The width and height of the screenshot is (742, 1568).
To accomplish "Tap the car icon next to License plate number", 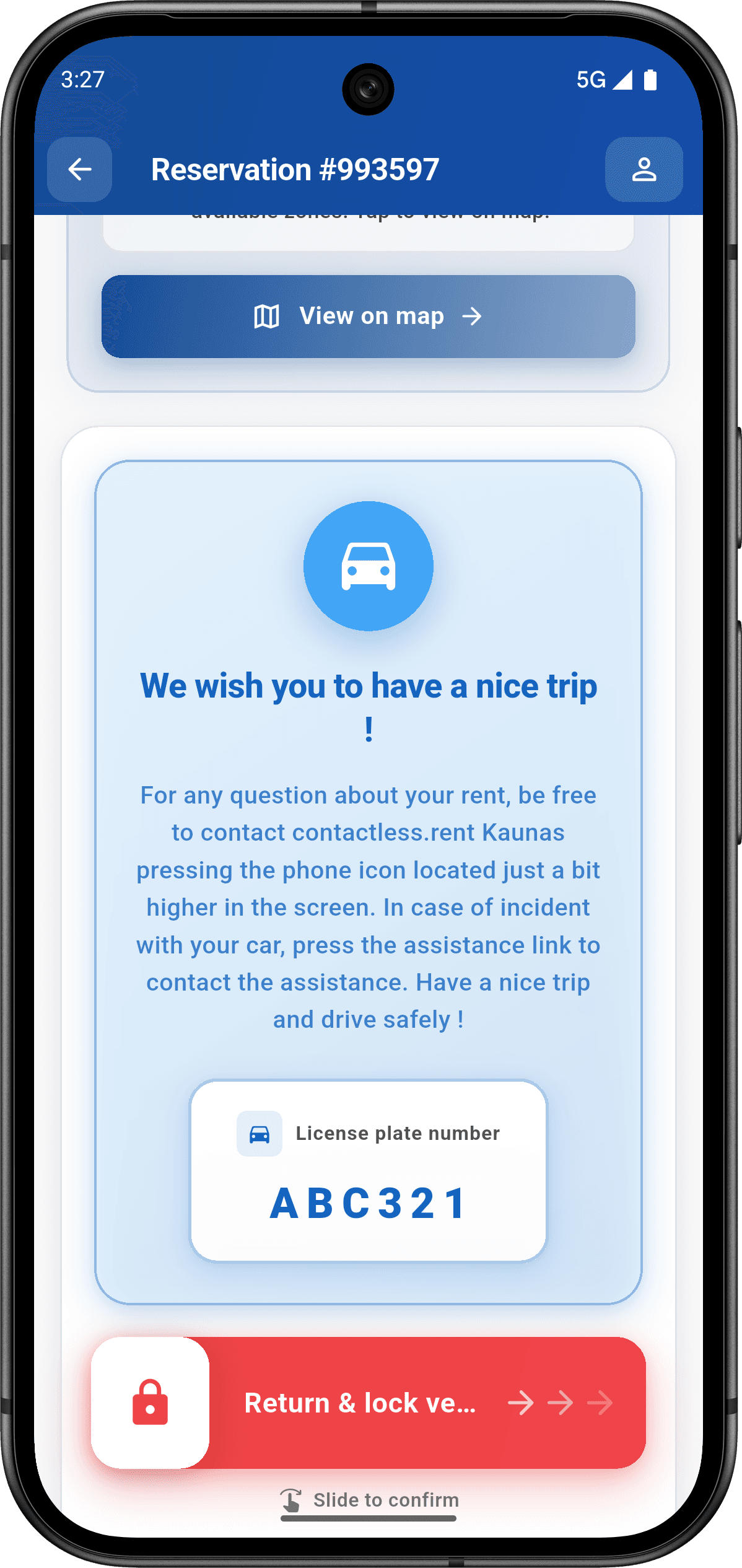I will [x=260, y=1133].
